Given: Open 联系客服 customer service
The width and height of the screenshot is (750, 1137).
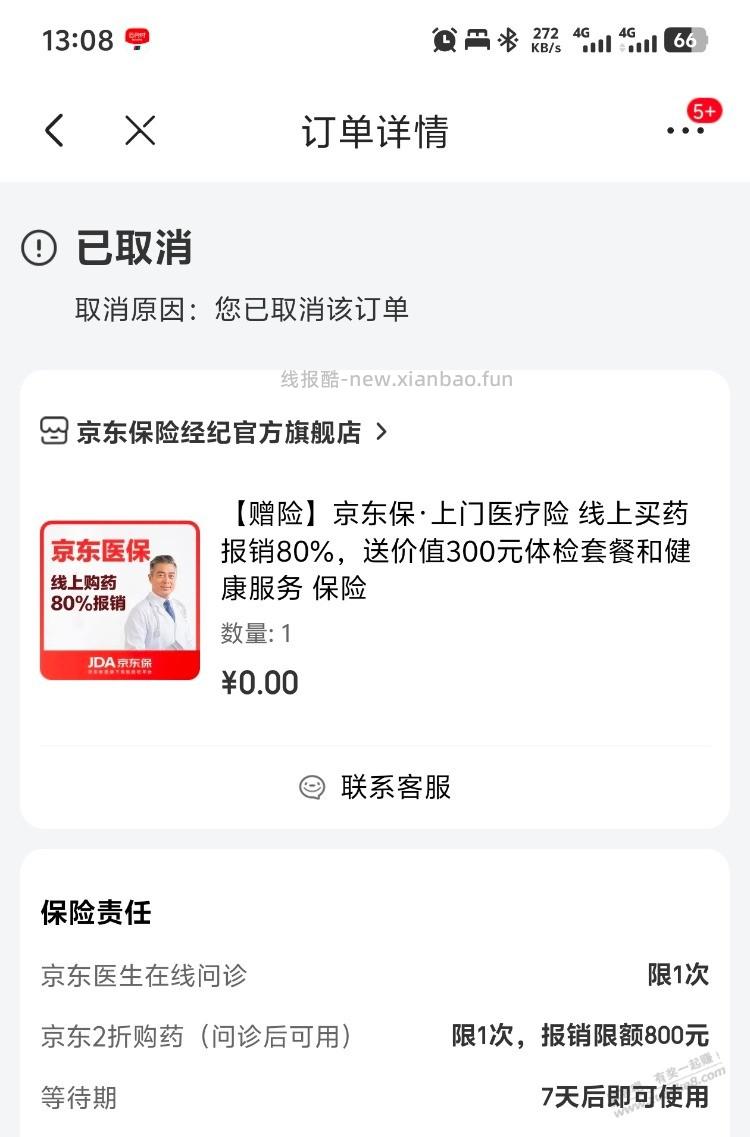Looking at the screenshot, I should coord(396,788).
